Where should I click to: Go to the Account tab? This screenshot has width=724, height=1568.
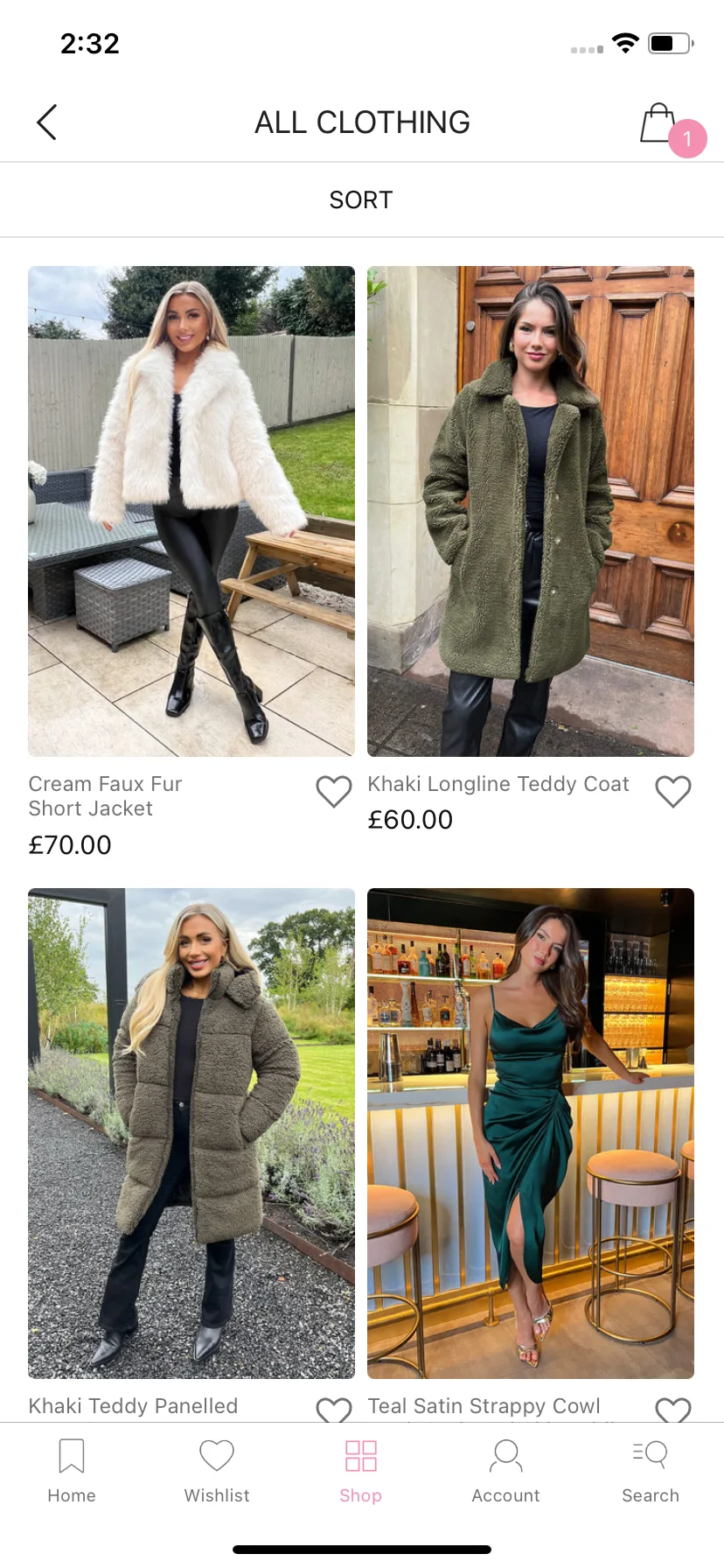tap(505, 1470)
